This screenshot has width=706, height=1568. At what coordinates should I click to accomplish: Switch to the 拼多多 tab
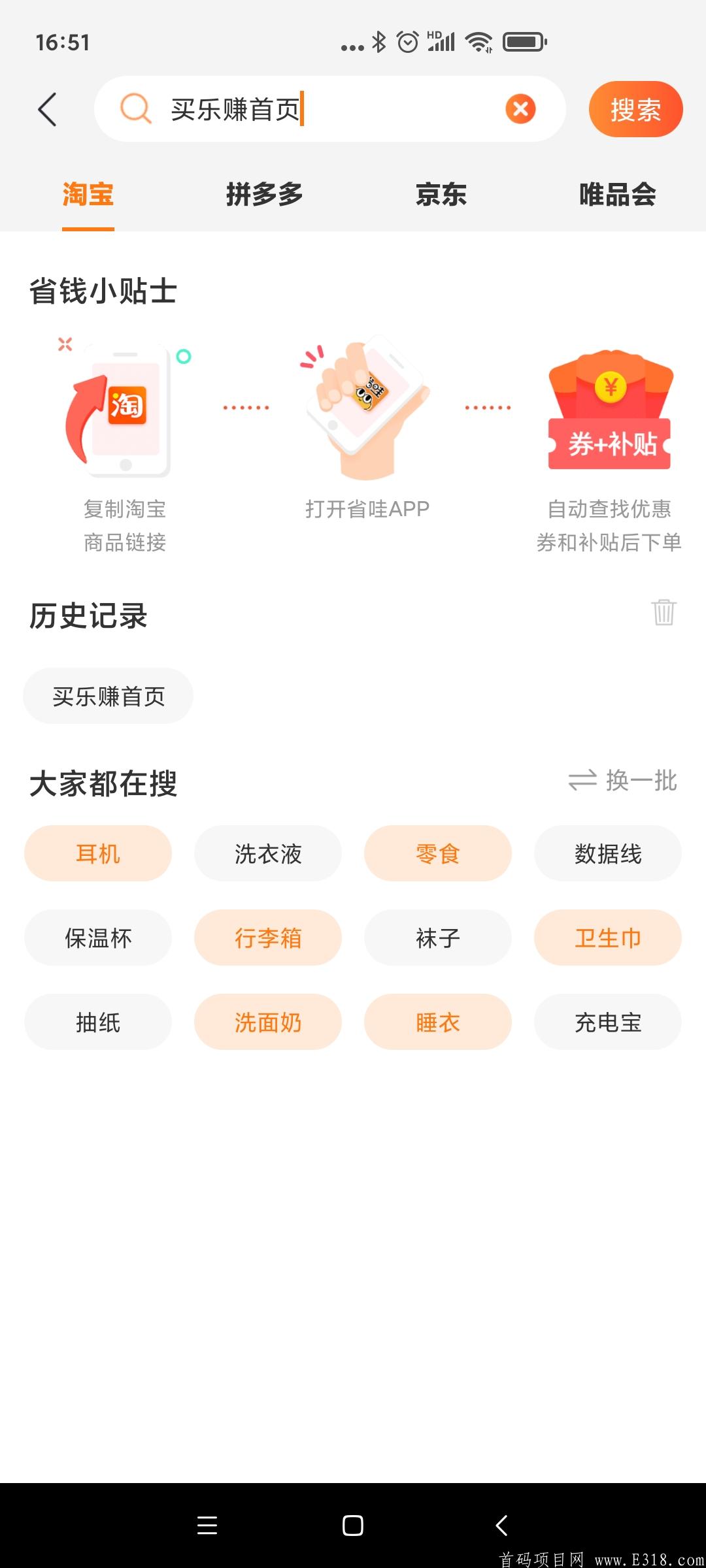pos(264,195)
